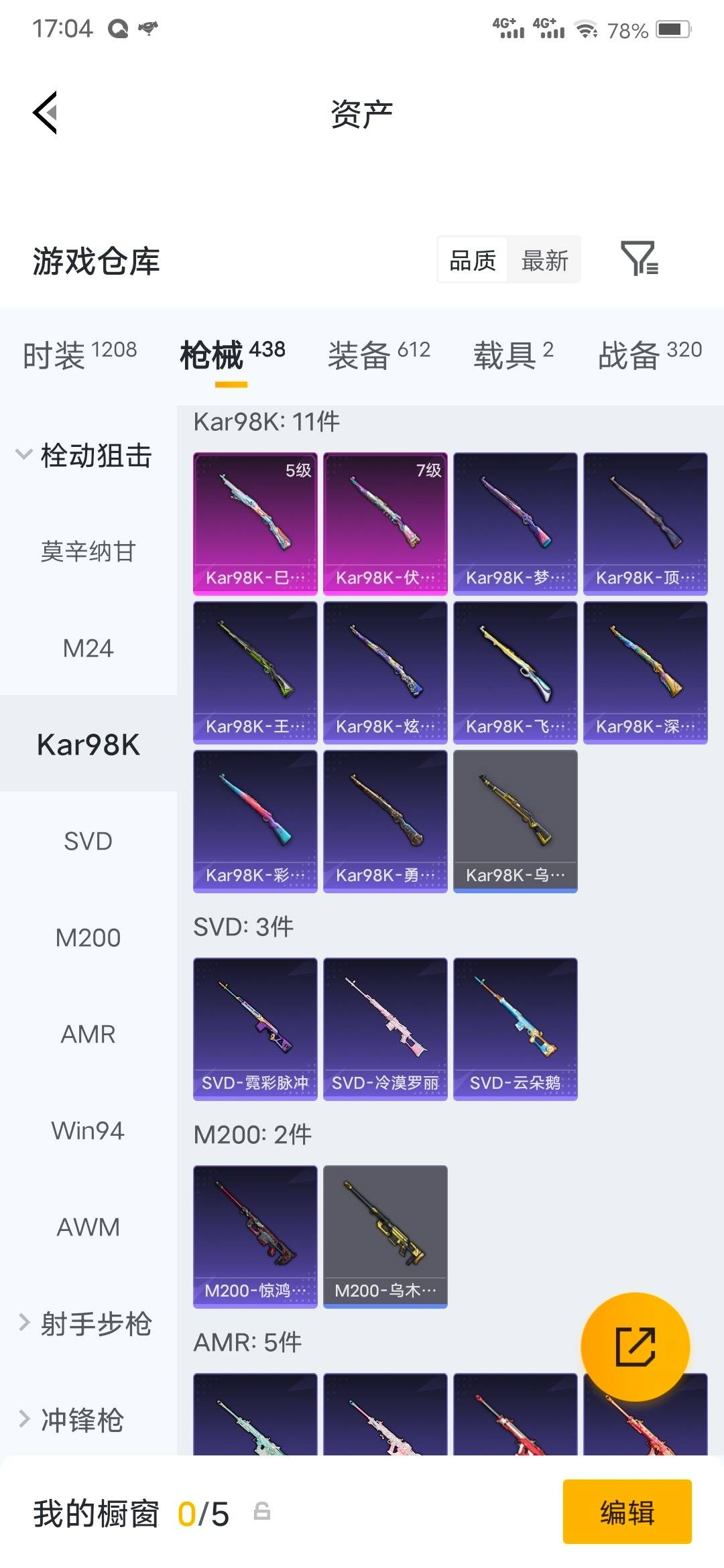Screen dimensions: 724x1568
Task: Select AWM in the side list
Action: pyautogui.click(x=88, y=1227)
